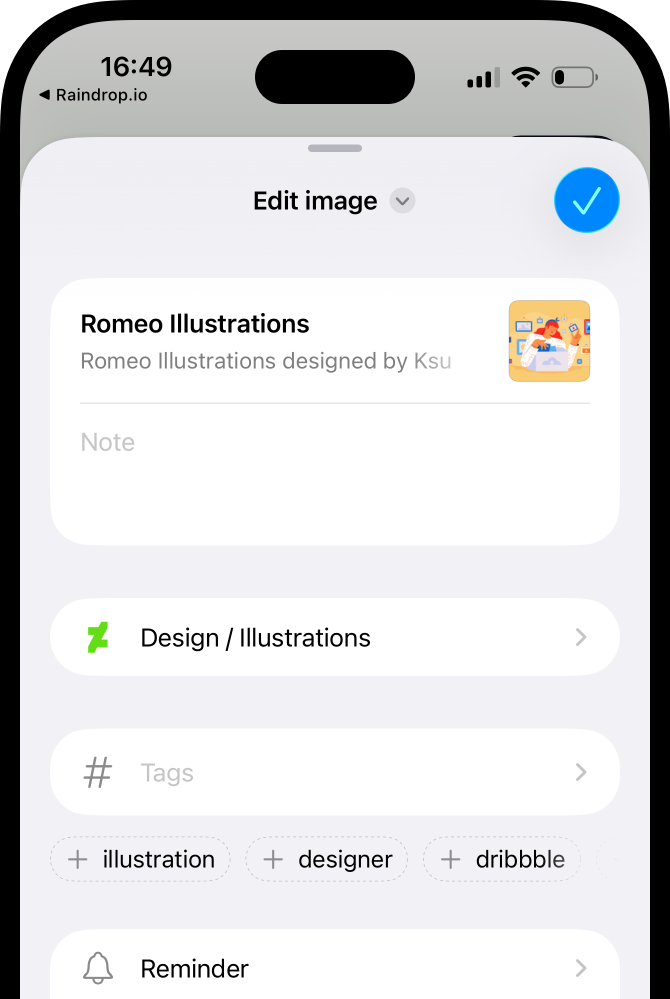The image size is (670, 999).
Task: Open the Reminder settings row
Action: tap(334, 967)
